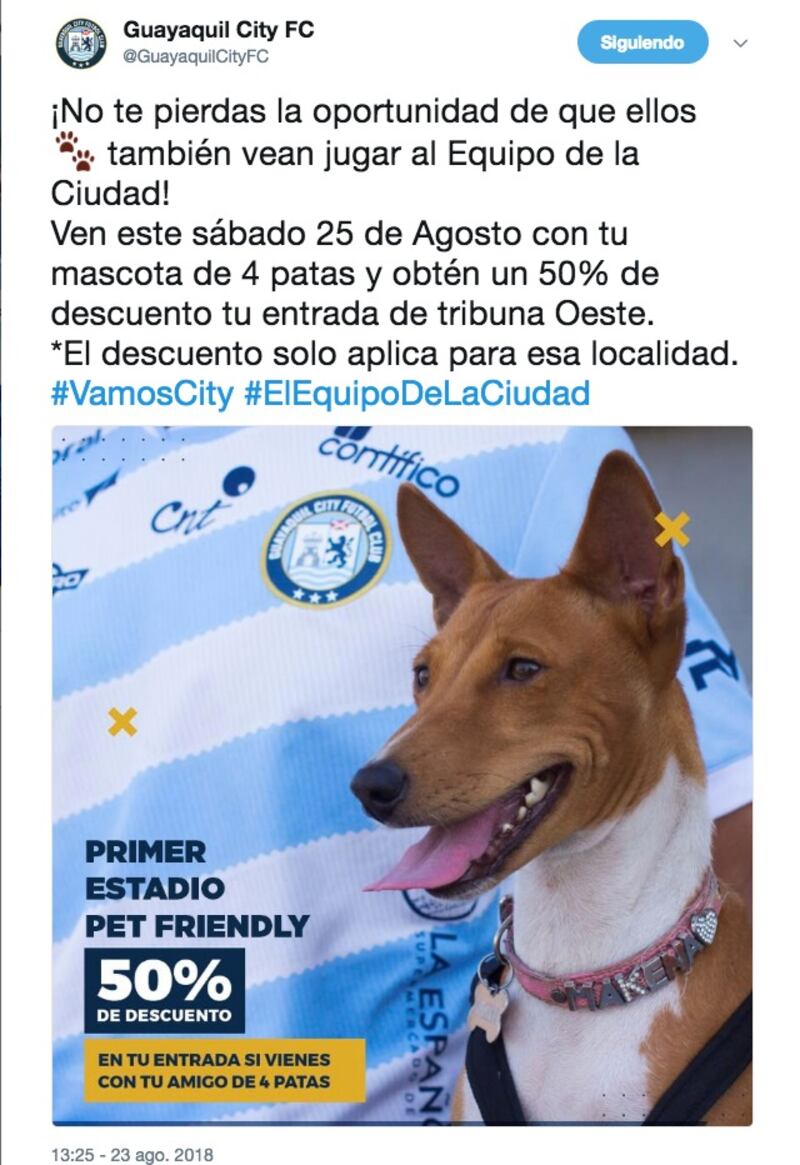This screenshot has width=800, height=1165.
Task: Expand the tweet options chevron
Action: [741, 44]
